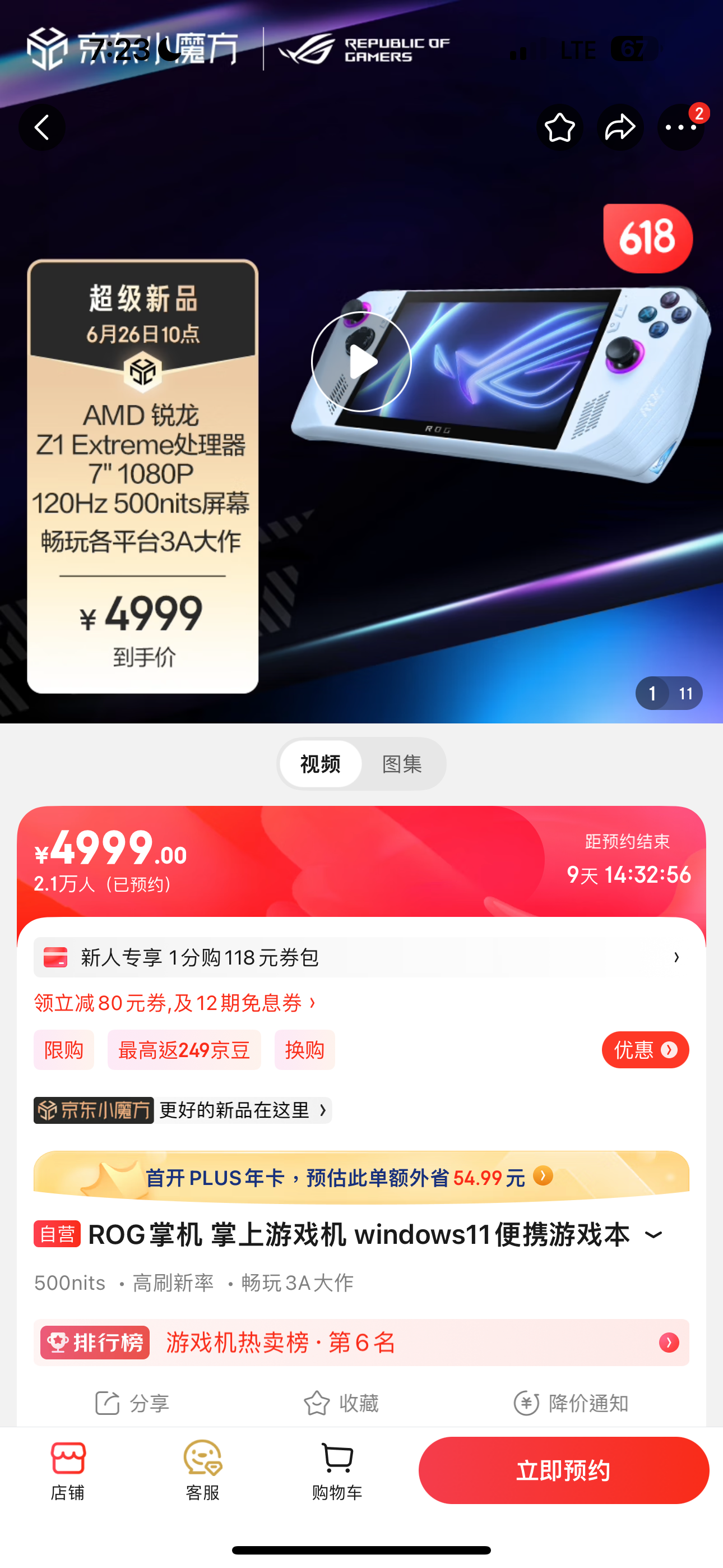Enable 降价通知 price drop alert
The width and height of the screenshot is (723, 1568).
point(570,1404)
